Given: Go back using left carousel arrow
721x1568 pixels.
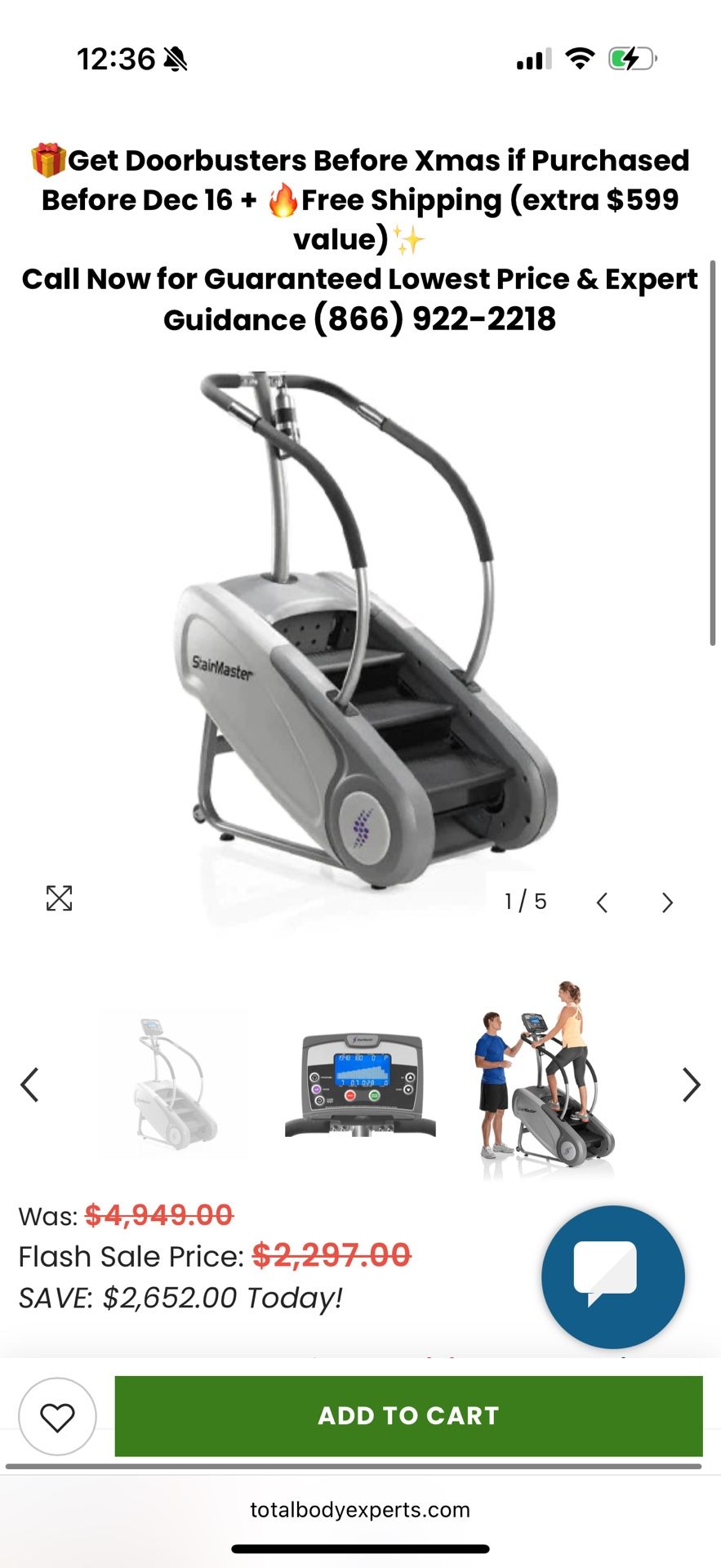Looking at the screenshot, I should point(602,902).
